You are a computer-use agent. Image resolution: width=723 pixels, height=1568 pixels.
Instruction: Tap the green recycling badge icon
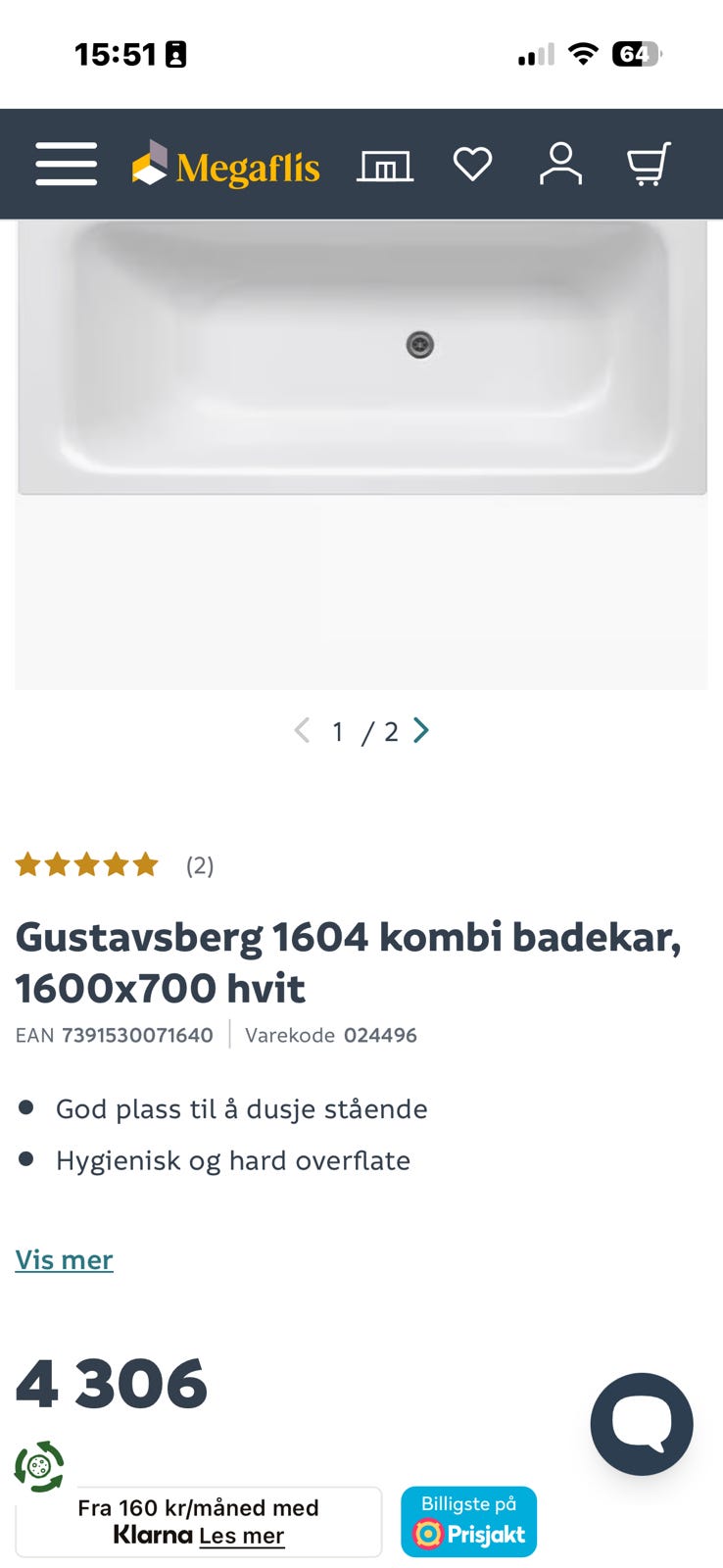[x=39, y=1467]
